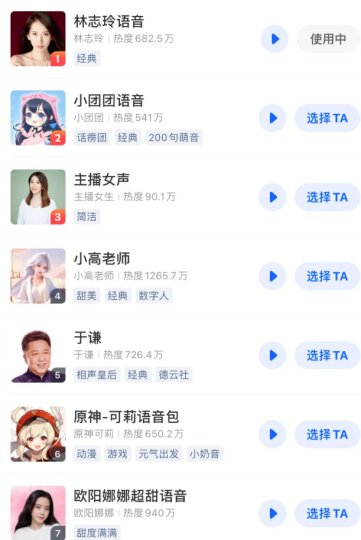The width and height of the screenshot is (361, 540).
Task: Play preview of 林志玲语音
Action: click(274, 39)
